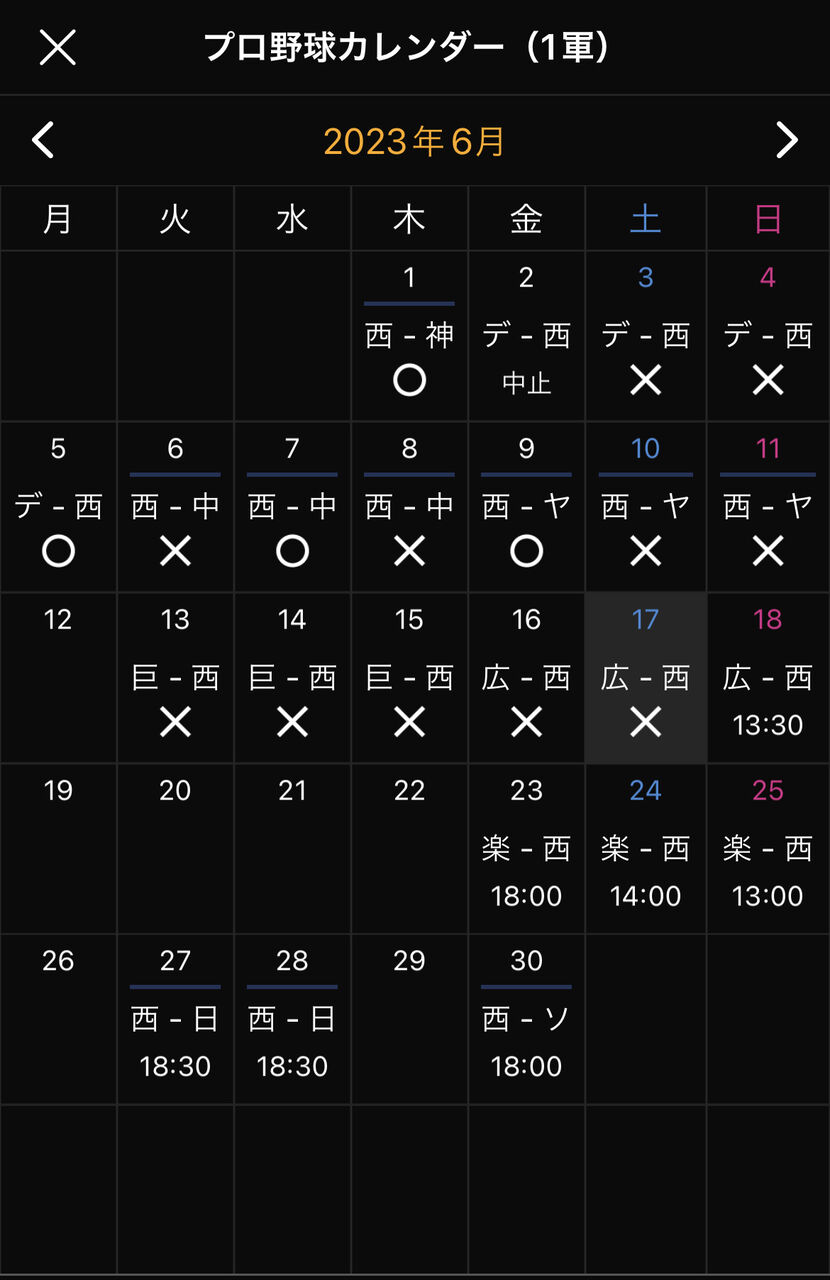
Task: Open June 5 game デ-西
Action: click(x=58, y=507)
